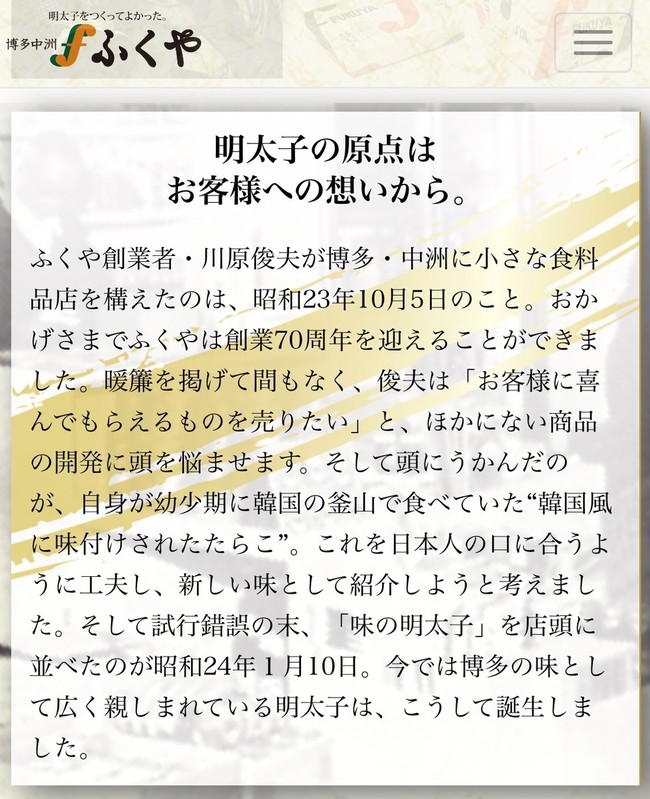This screenshot has width=650, height=799.
Task: Open the hamburger menu
Action: (x=593, y=41)
